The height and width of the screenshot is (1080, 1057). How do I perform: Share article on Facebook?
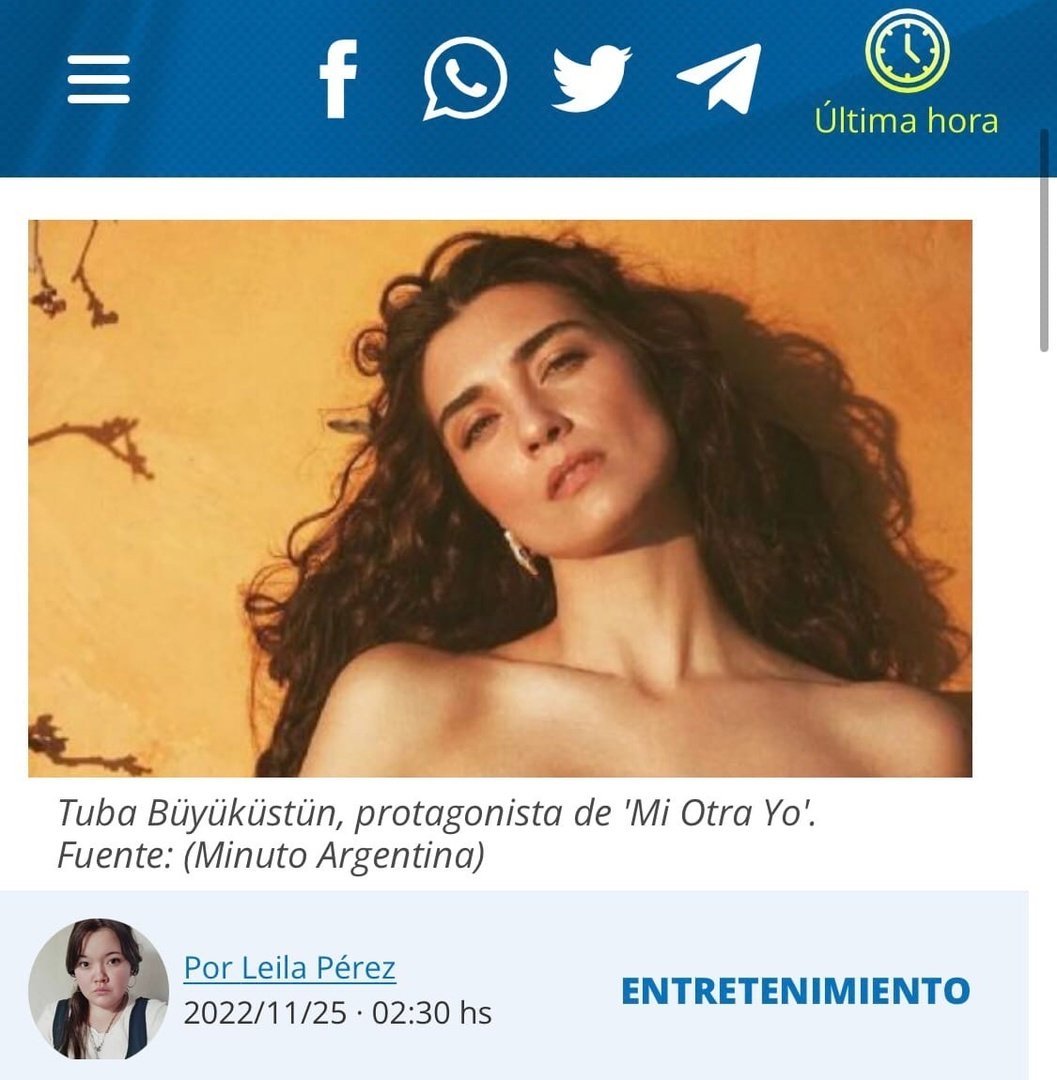pyautogui.click(x=338, y=79)
